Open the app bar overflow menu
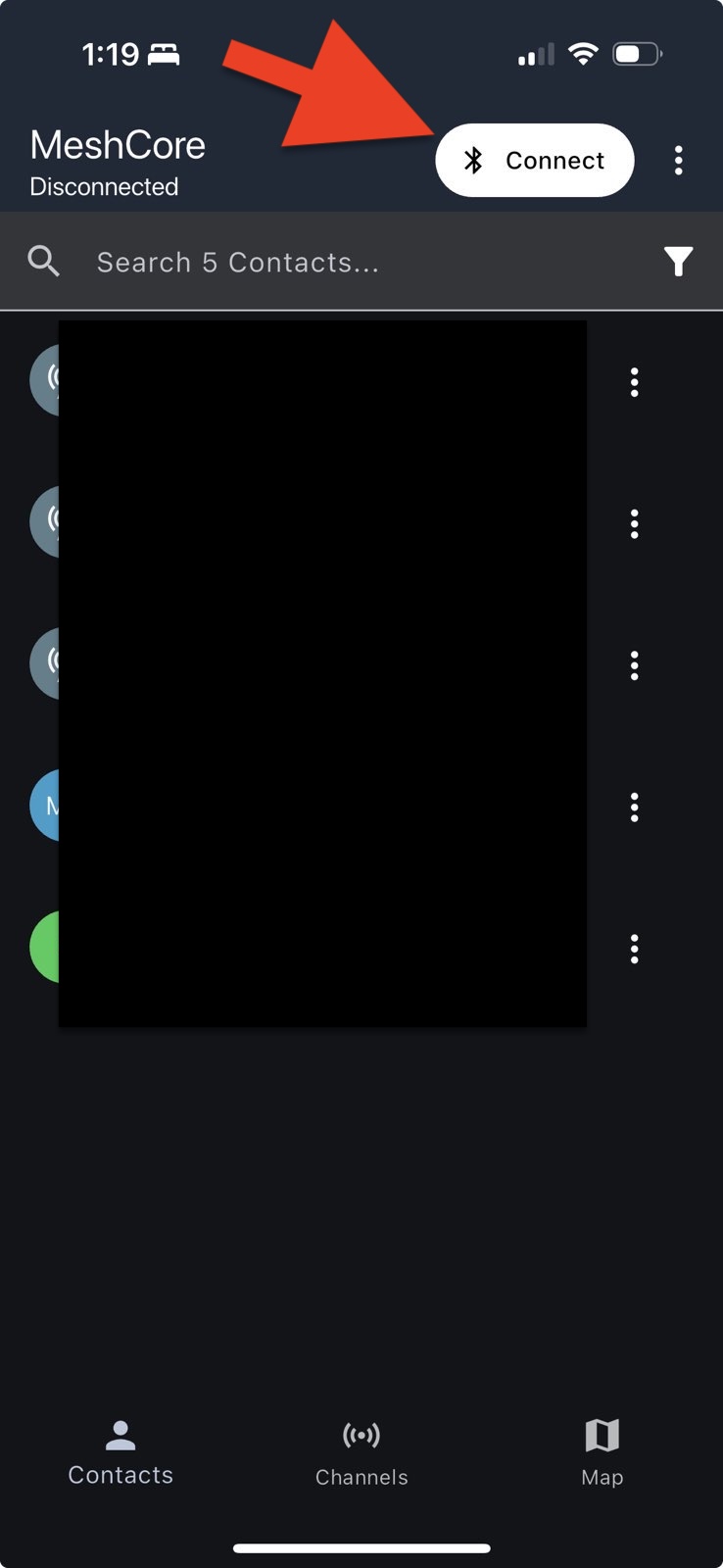 coord(678,161)
